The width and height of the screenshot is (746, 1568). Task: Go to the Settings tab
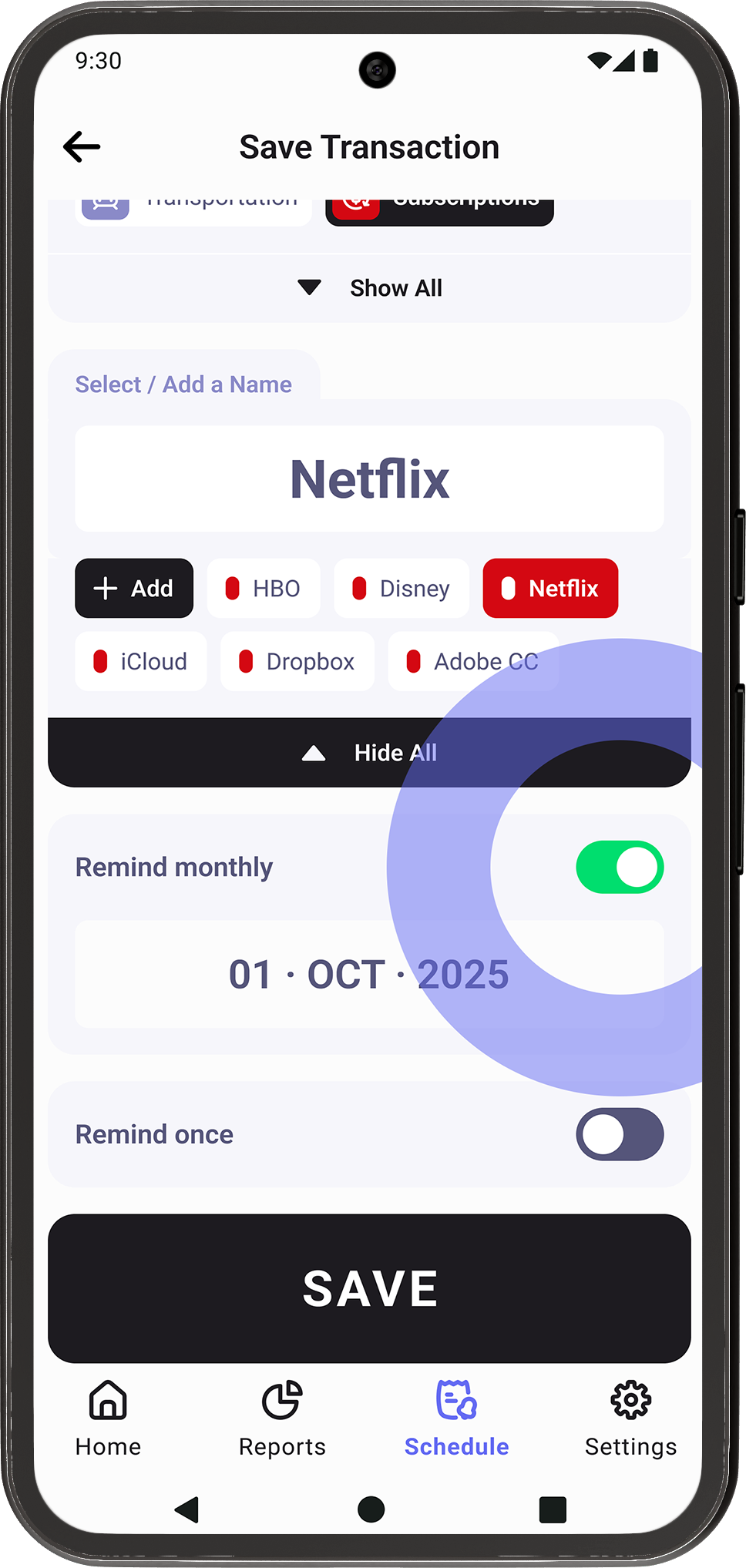click(630, 1418)
